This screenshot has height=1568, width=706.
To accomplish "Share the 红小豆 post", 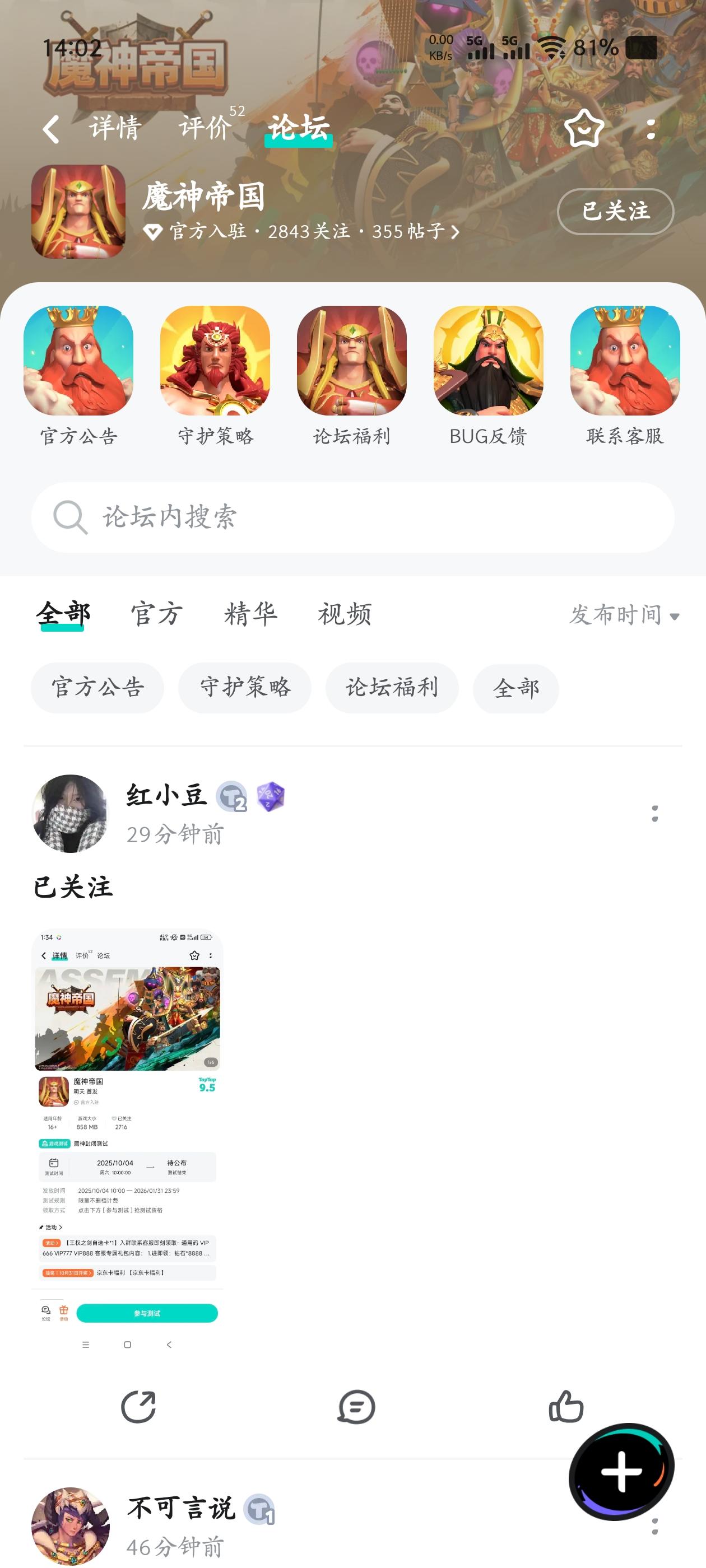I will (140, 1407).
